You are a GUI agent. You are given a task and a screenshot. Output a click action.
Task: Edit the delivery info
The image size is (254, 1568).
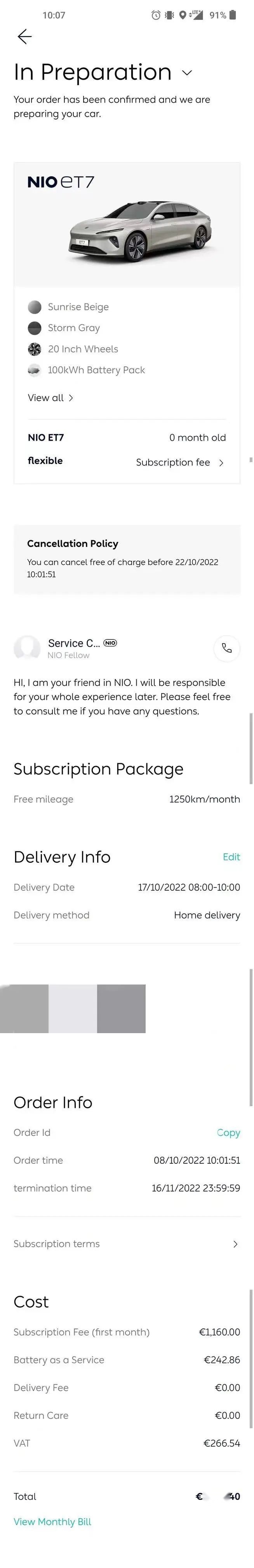tap(231, 857)
